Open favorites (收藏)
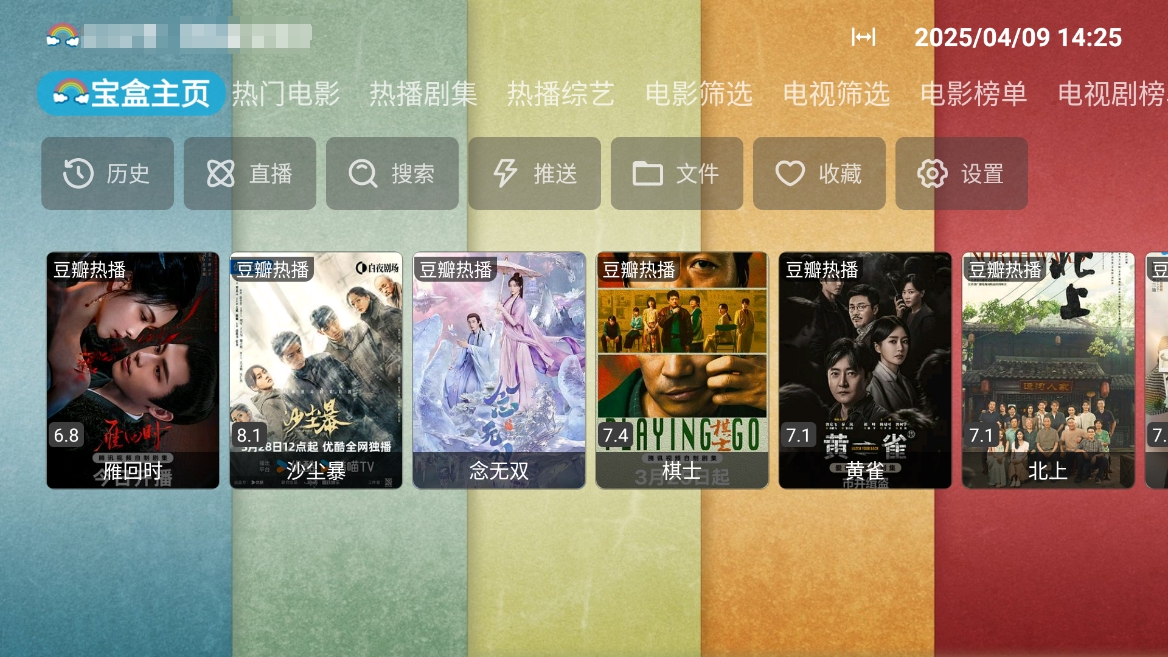The width and height of the screenshot is (1168, 657). point(819,174)
